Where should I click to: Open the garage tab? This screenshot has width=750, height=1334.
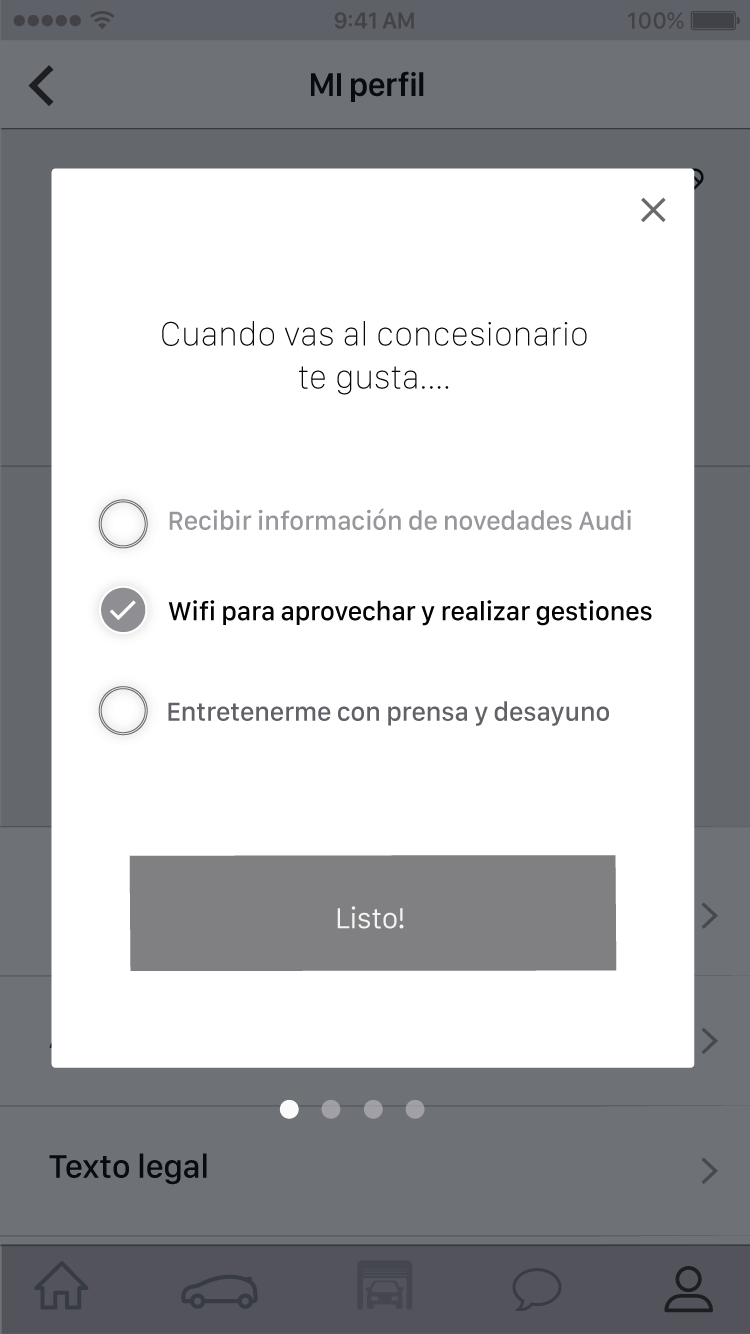(x=384, y=1286)
